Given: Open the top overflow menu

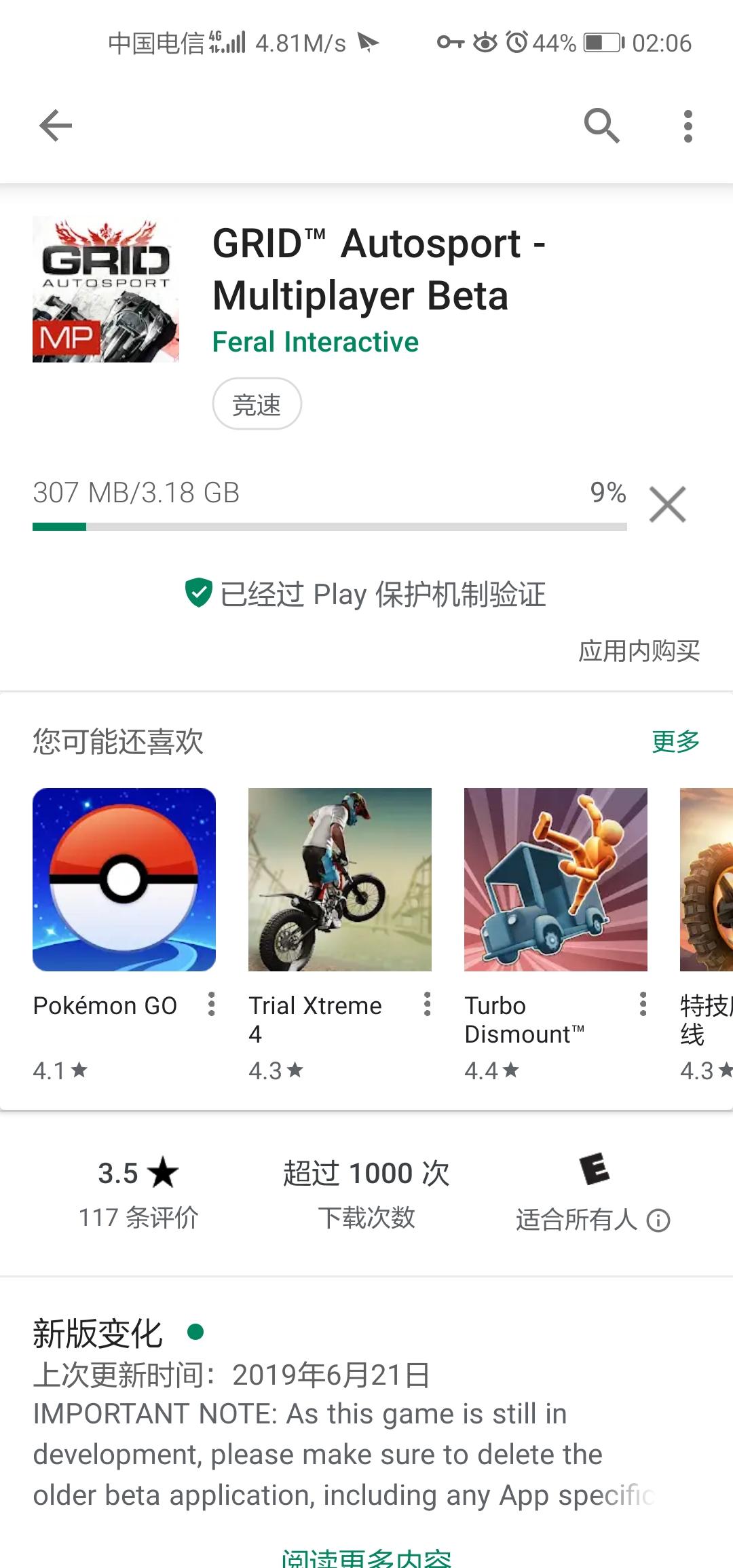Looking at the screenshot, I should tap(688, 126).
